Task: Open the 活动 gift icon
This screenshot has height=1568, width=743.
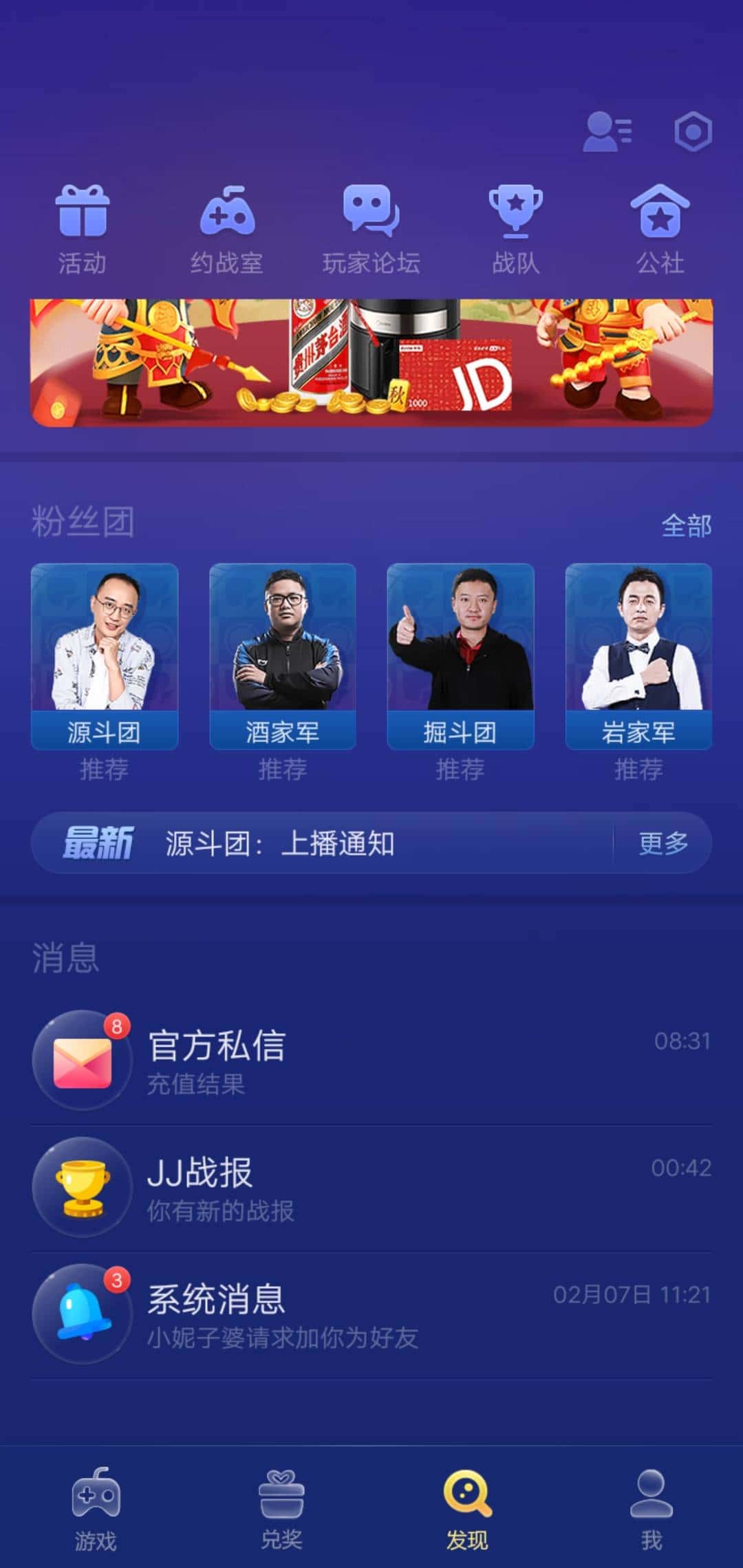Action: coord(83,213)
